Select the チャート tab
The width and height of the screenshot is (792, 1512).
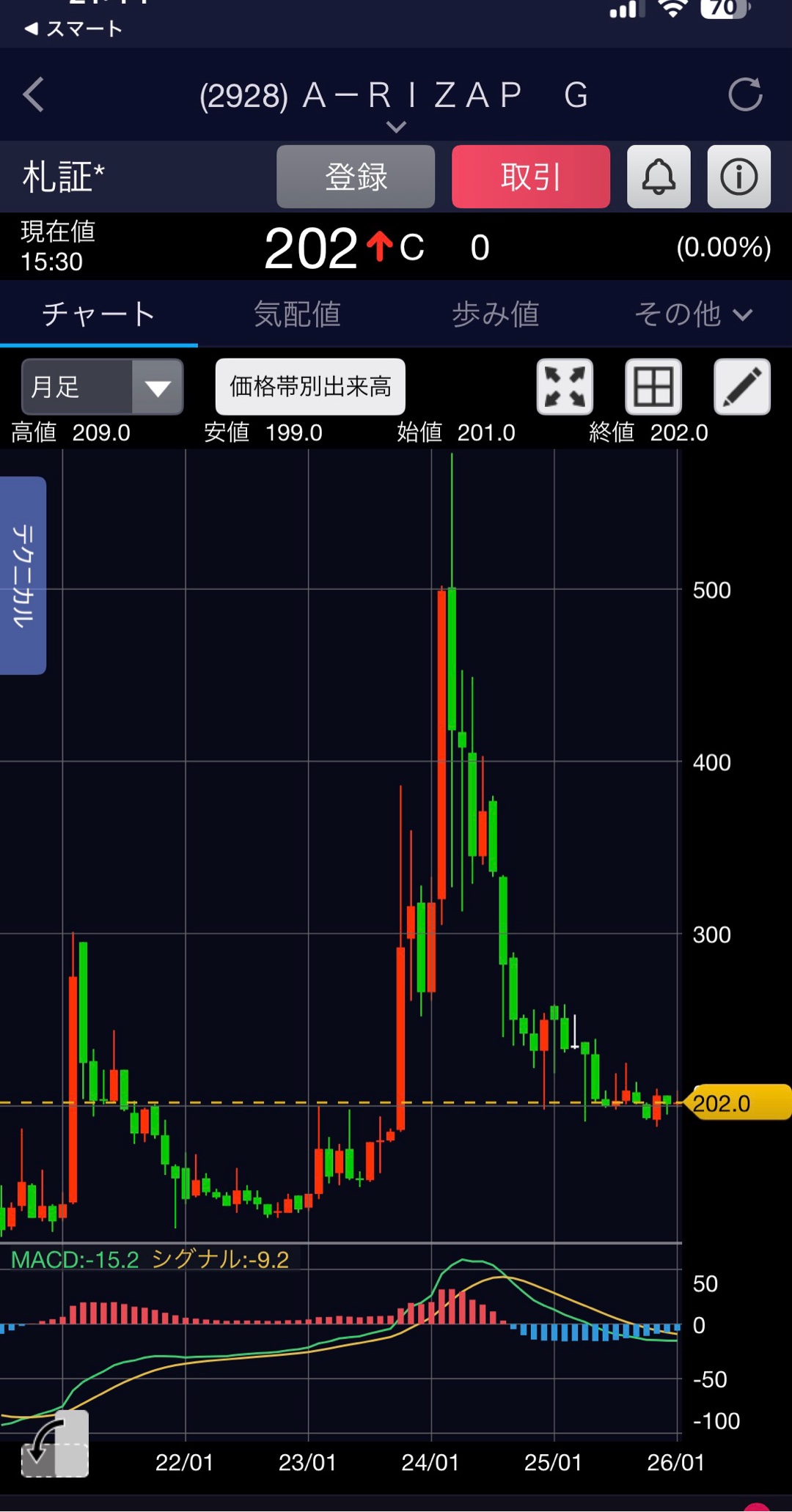(x=98, y=314)
